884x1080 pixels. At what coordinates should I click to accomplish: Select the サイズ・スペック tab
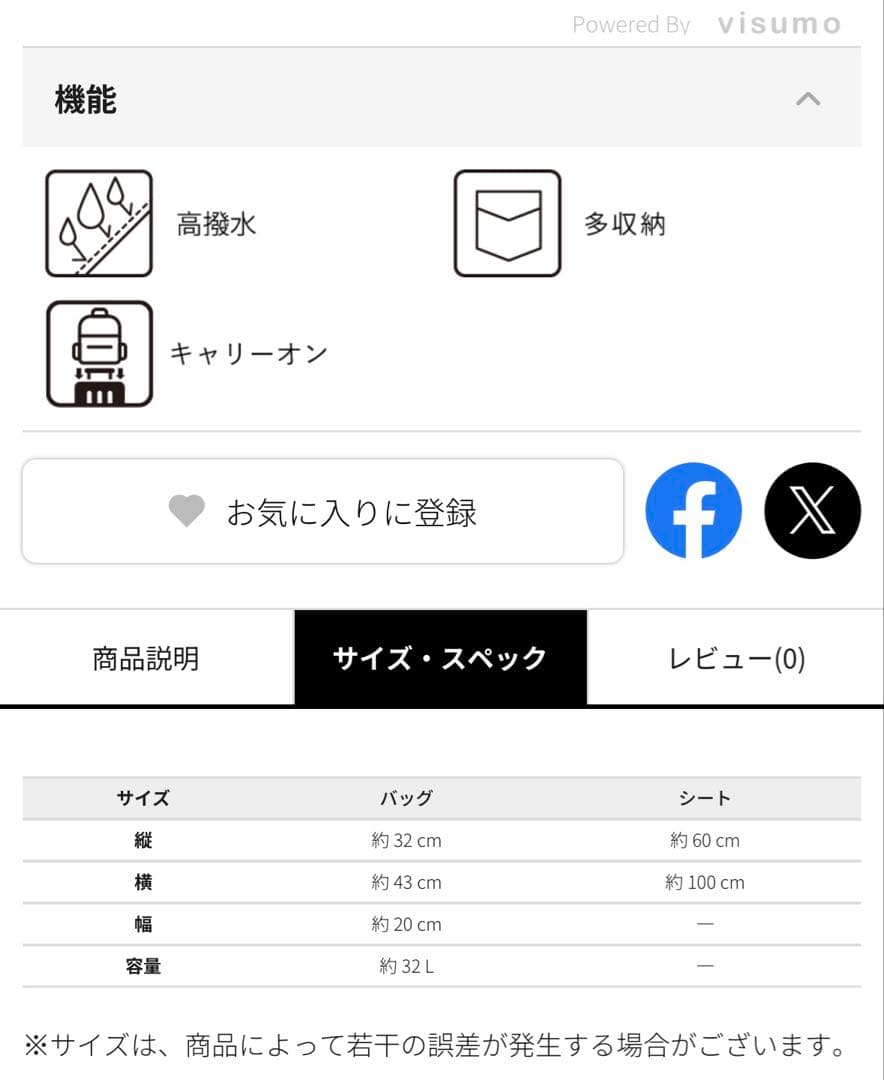coord(440,657)
